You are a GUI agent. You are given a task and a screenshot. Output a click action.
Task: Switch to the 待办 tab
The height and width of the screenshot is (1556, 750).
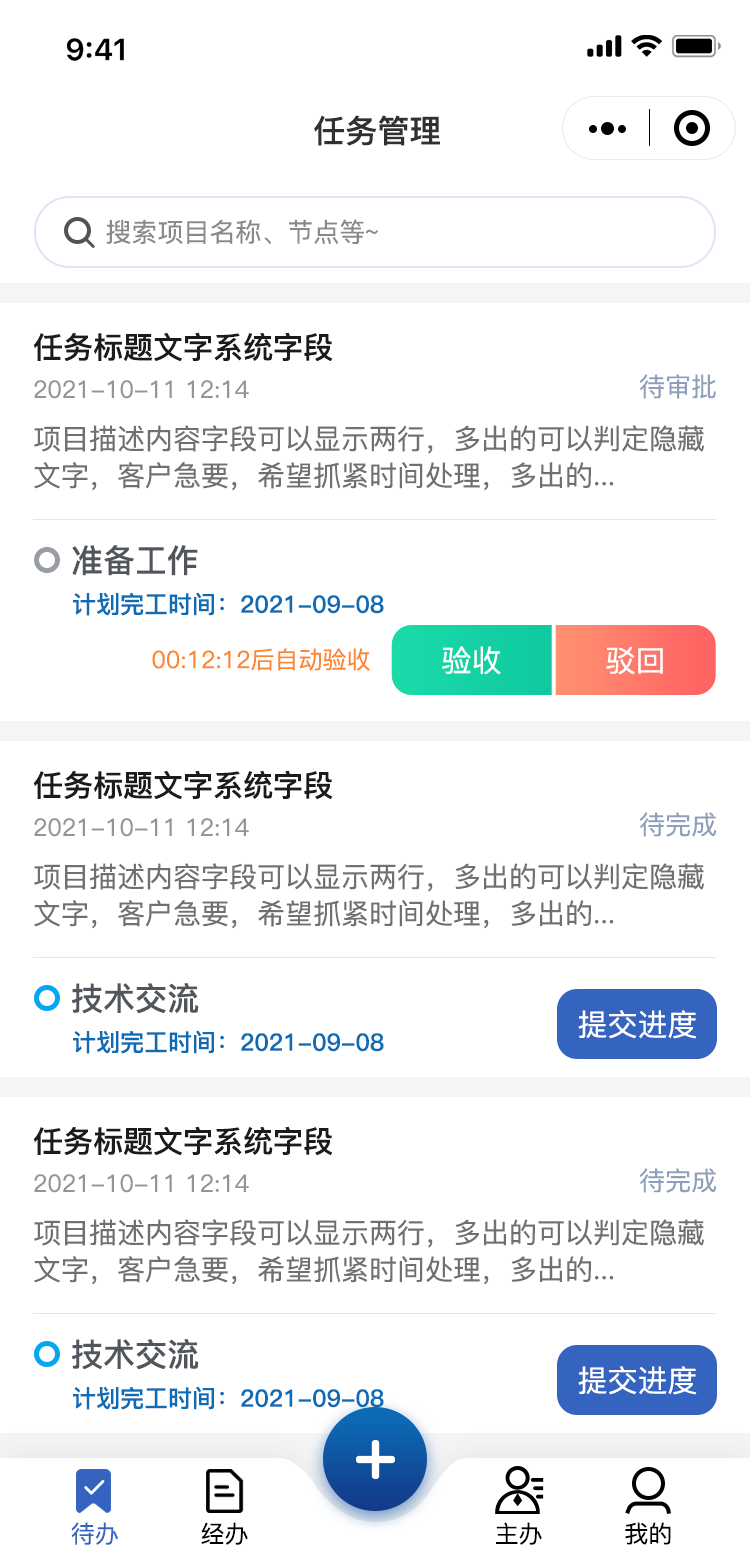(94, 1507)
